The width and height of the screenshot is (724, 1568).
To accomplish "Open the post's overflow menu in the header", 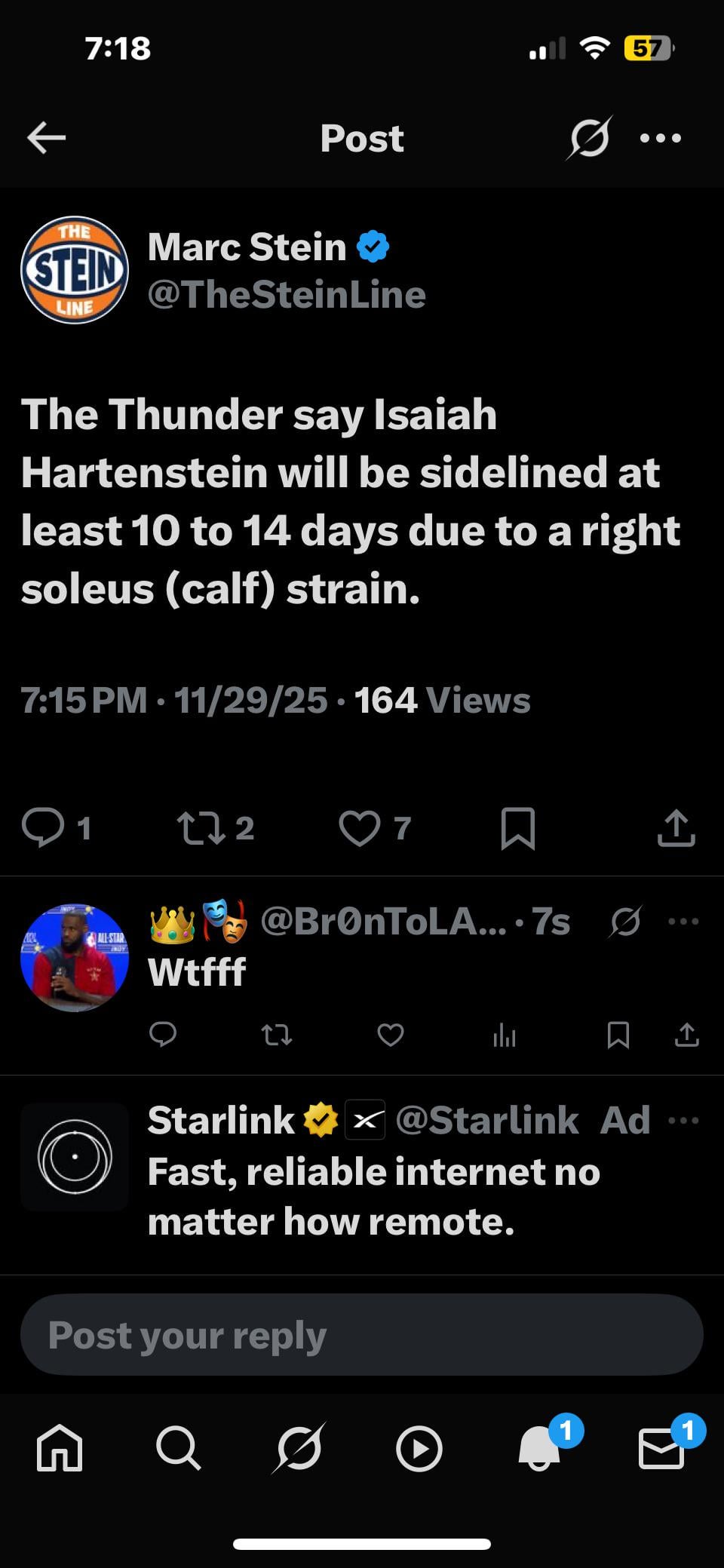I will 661,138.
